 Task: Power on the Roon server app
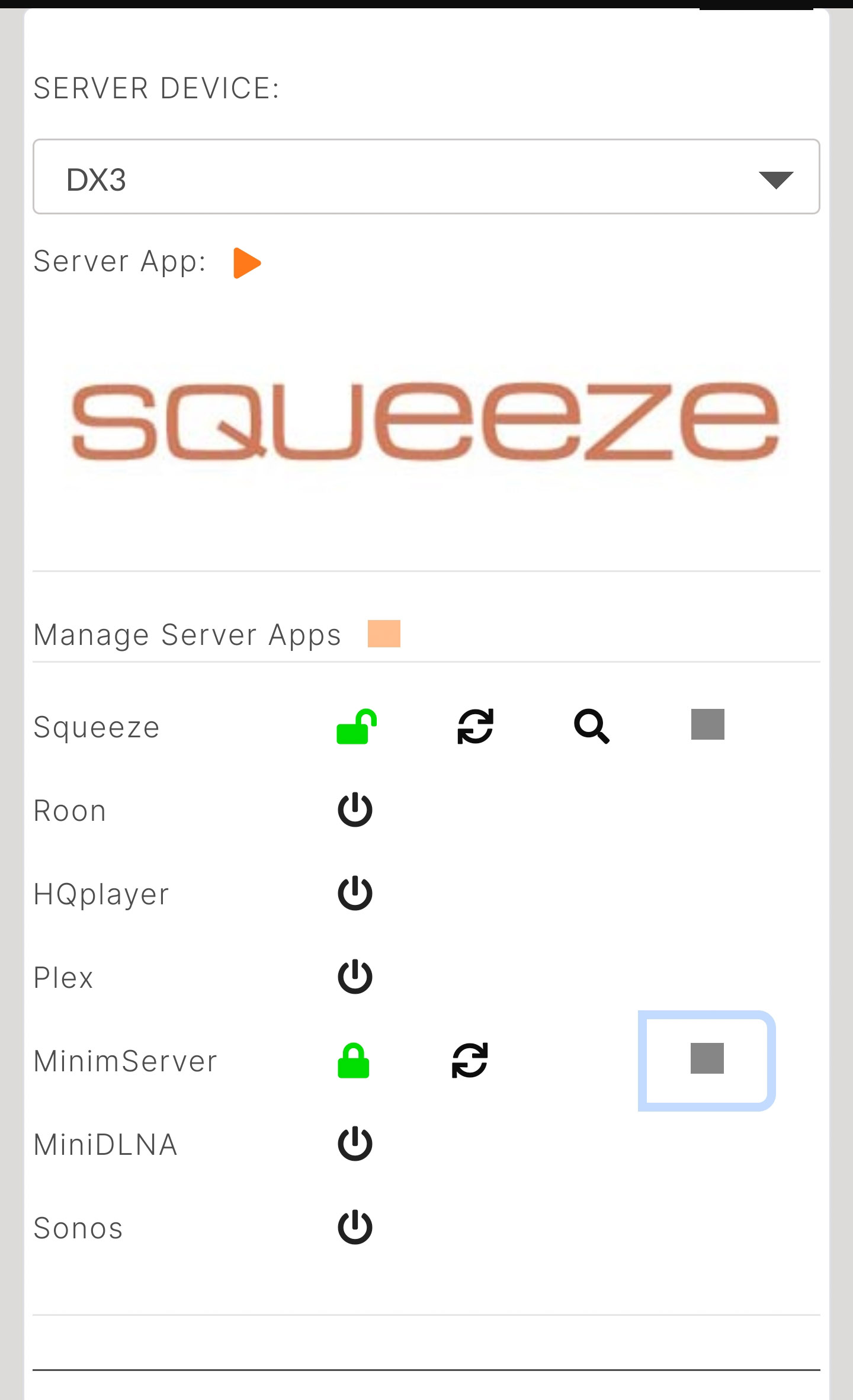(x=355, y=810)
